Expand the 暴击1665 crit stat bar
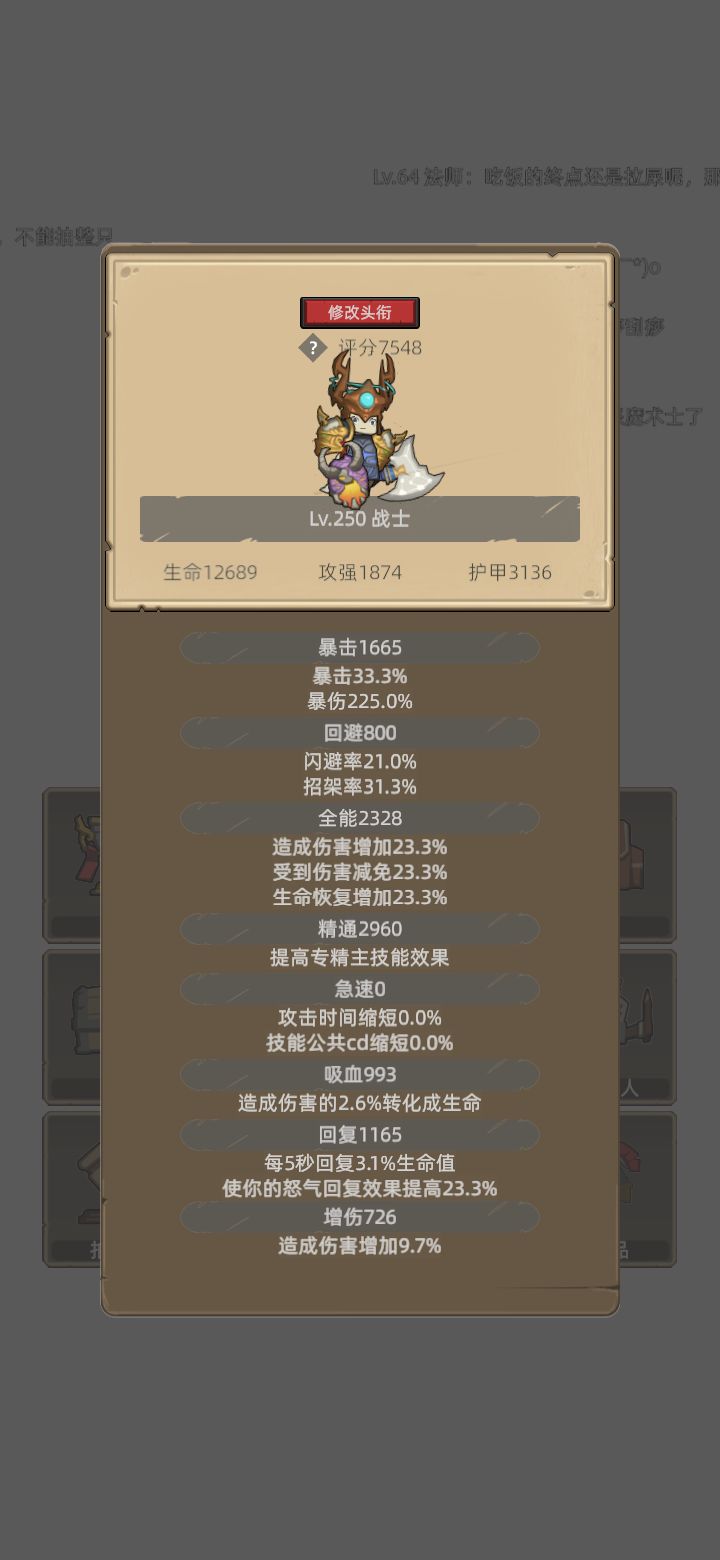Viewport: 720px width, 1560px height. tap(359, 647)
